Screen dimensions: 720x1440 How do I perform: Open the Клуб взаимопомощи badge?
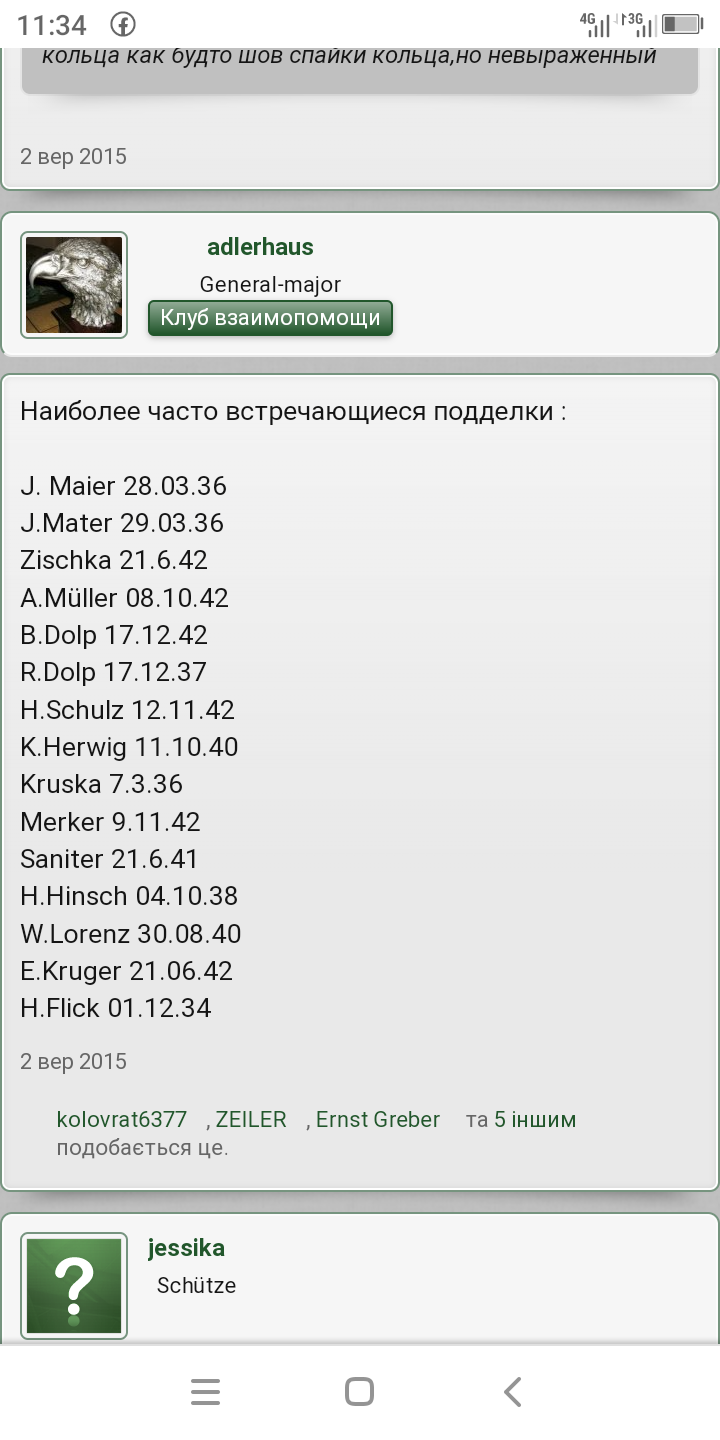click(x=270, y=318)
